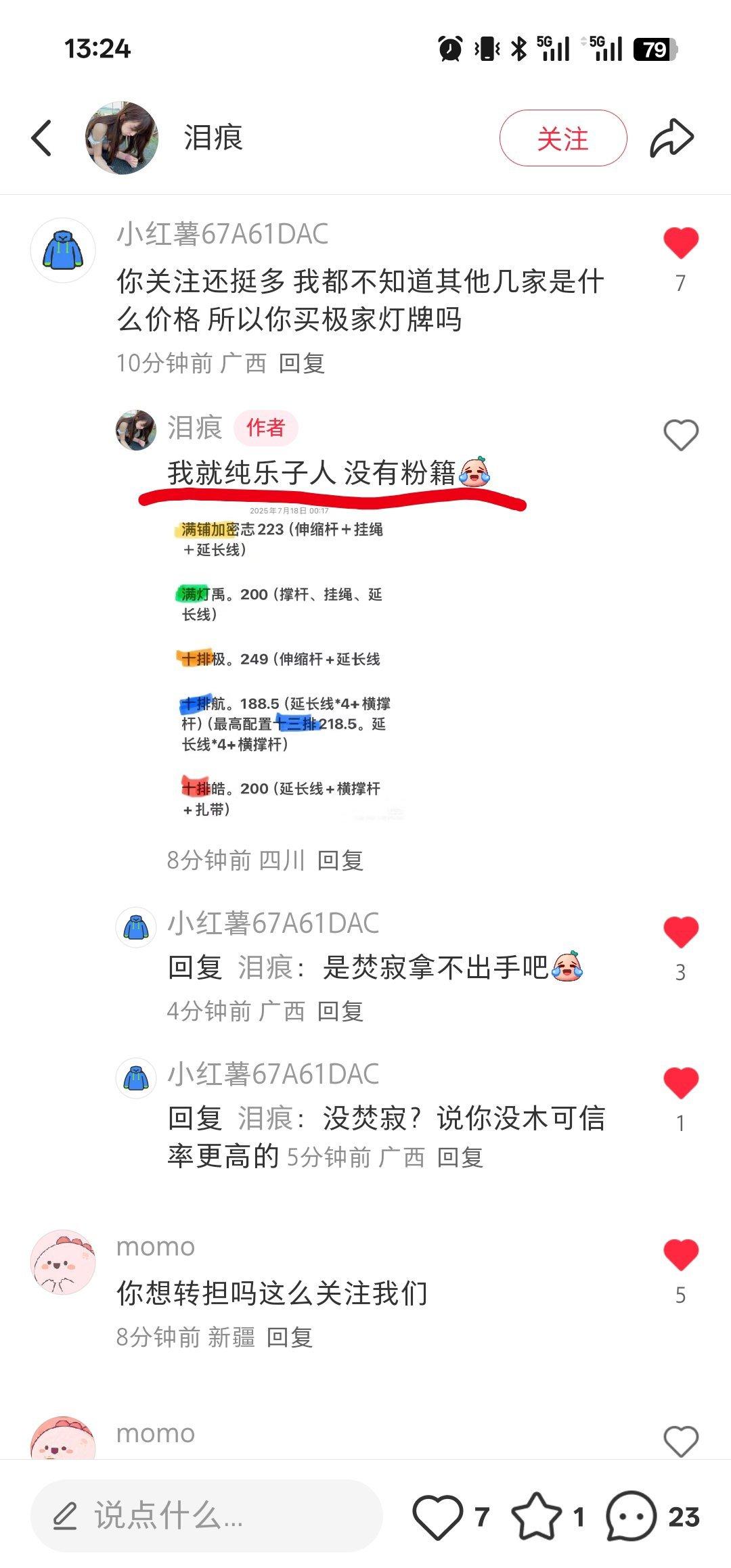731x1568 pixels.
Task: Unlike momo's 你想转担吗 comment
Action: click(x=680, y=1255)
